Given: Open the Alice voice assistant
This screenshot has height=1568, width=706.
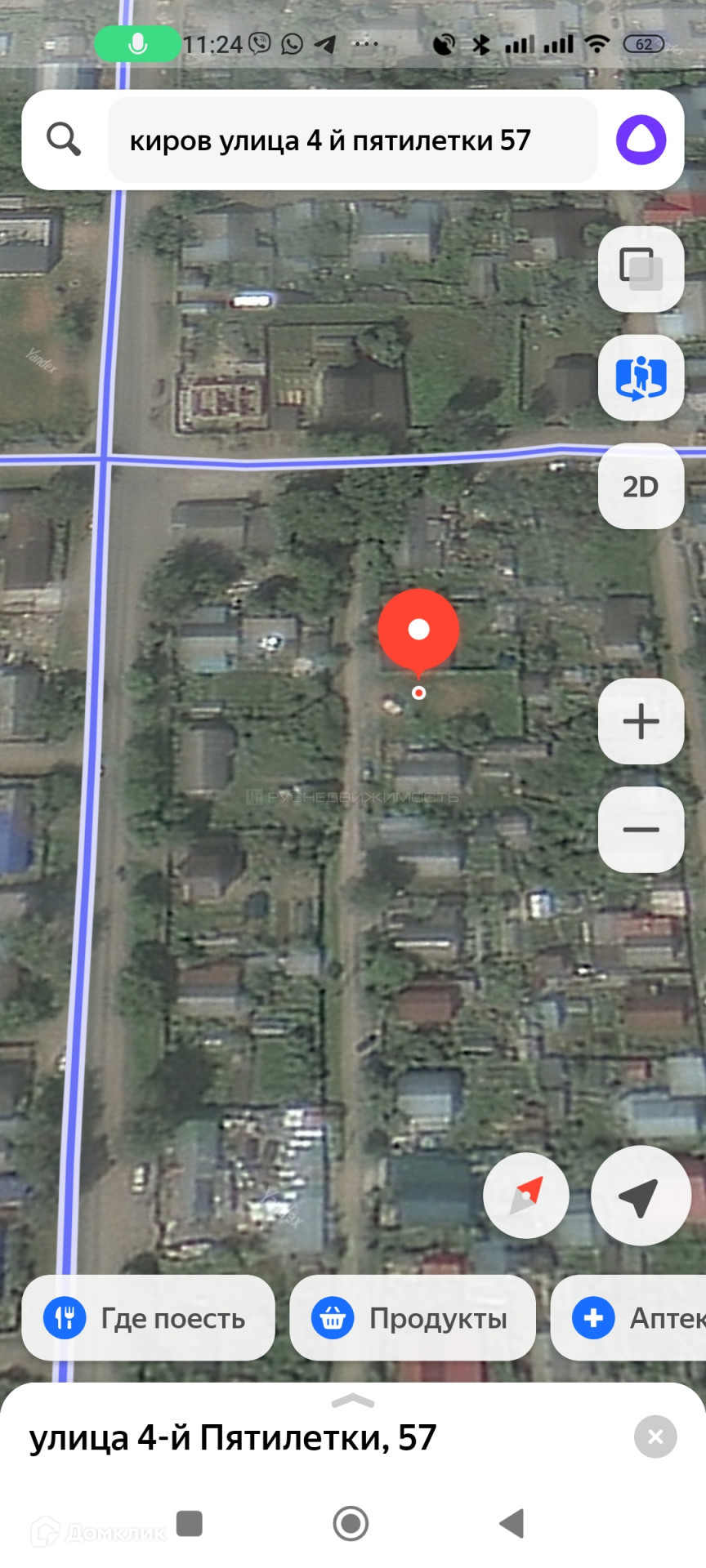Looking at the screenshot, I should pyautogui.click(x=641, y=140).
